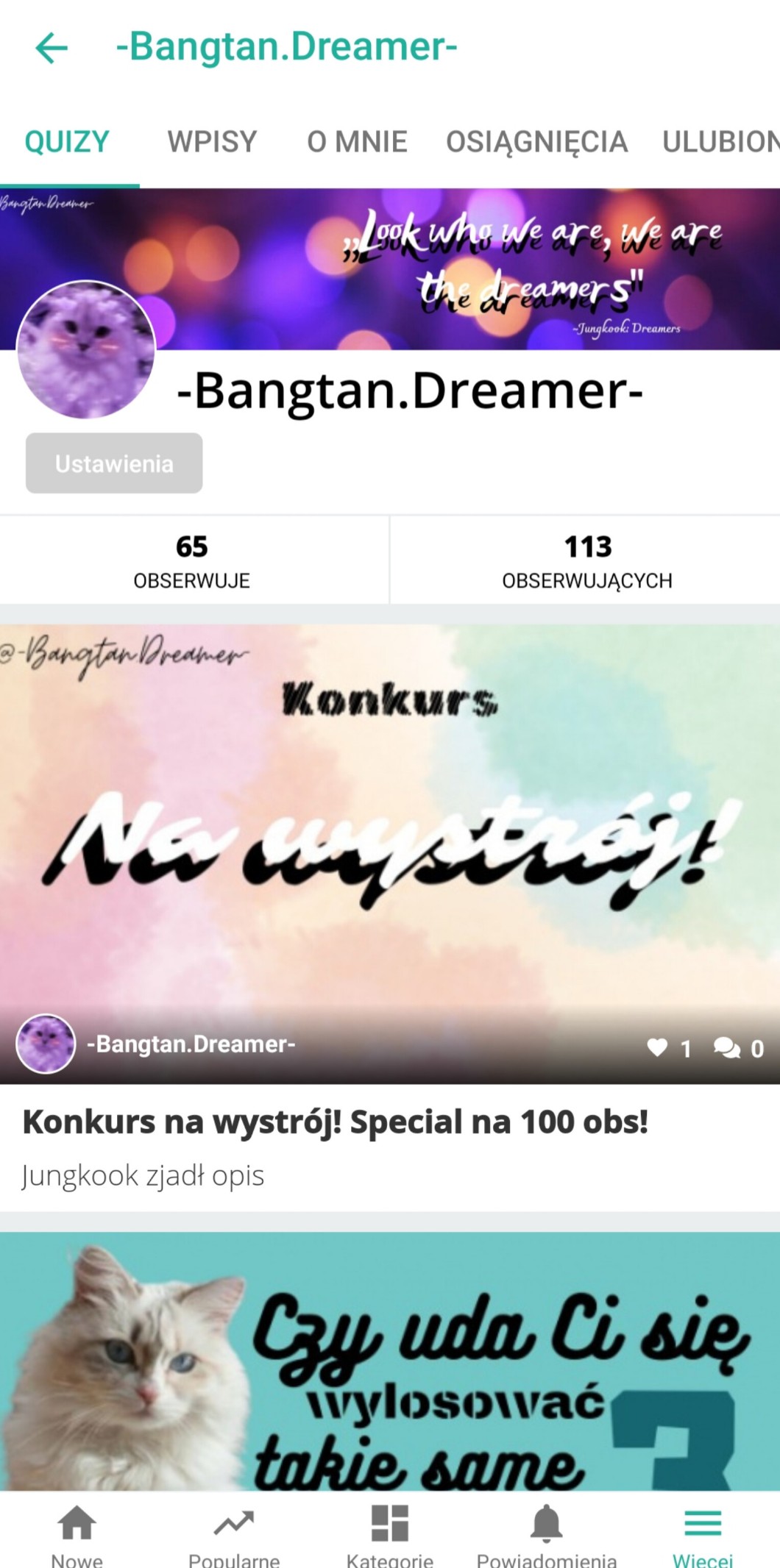Open comments on Konkurs na wystrój quiz

click(x=739, y=1048)
